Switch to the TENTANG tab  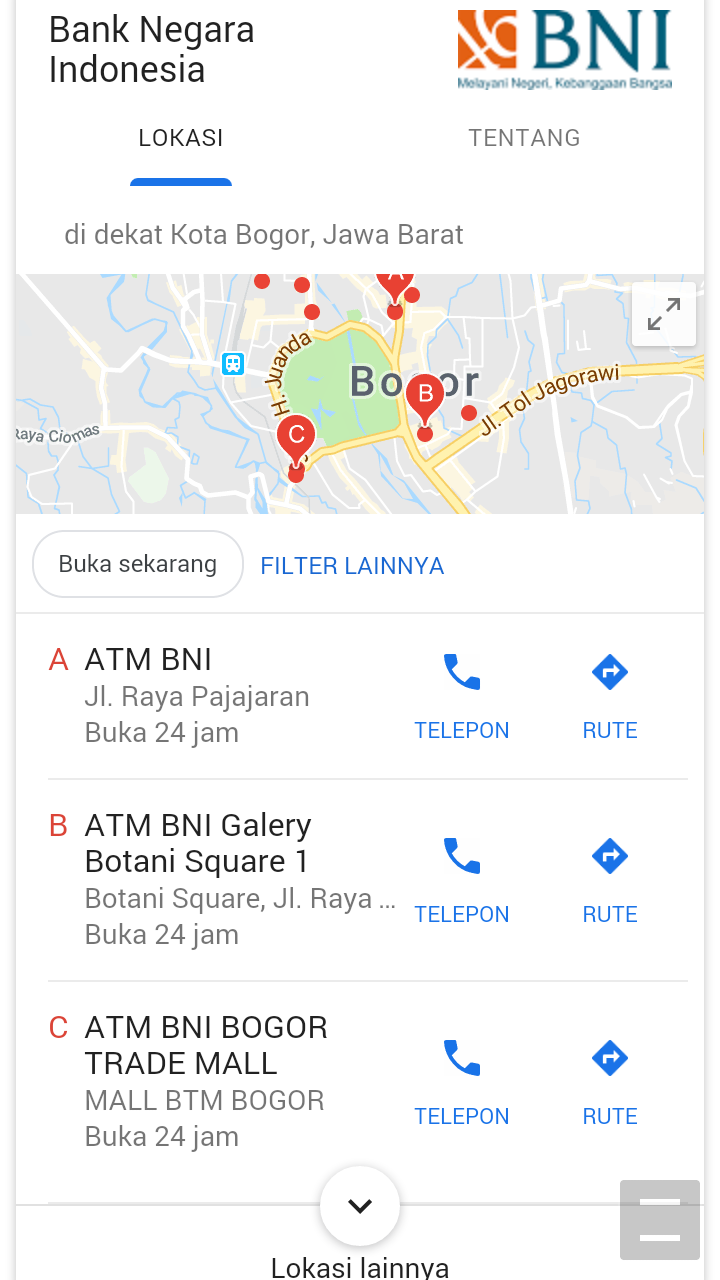pos(524,138)
